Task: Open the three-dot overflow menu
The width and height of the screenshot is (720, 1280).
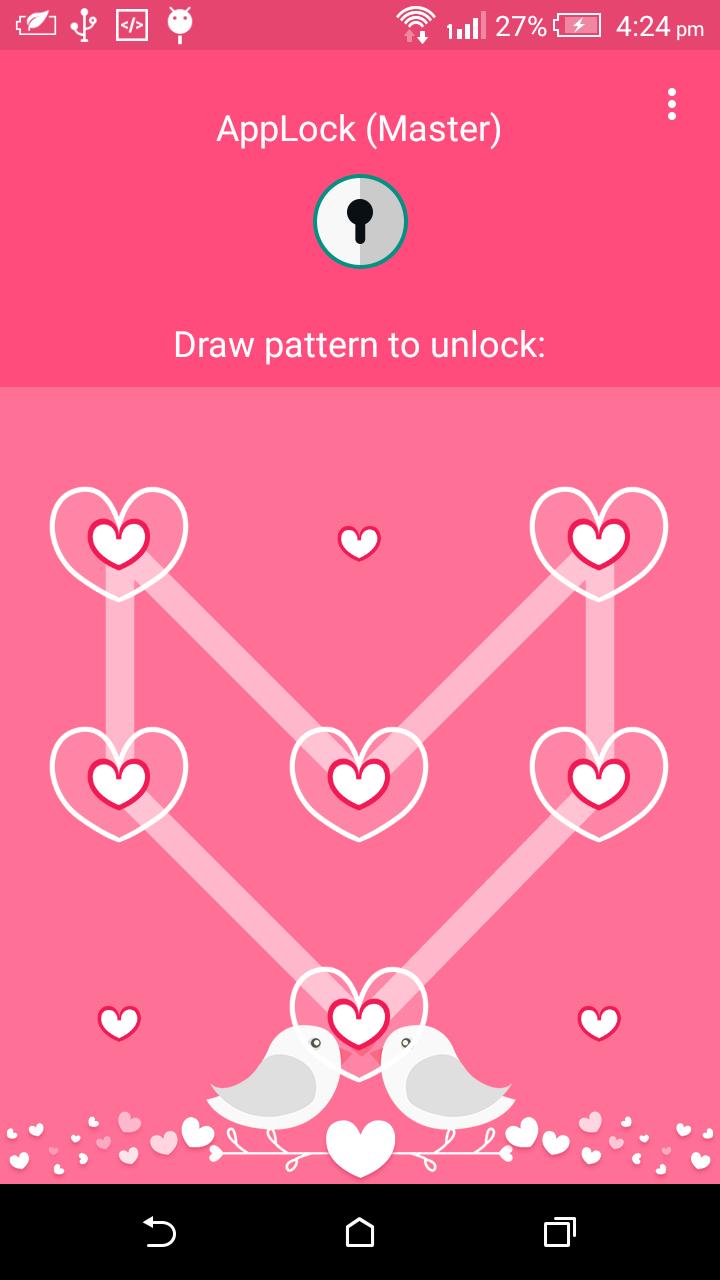Action: click(671, 103)
